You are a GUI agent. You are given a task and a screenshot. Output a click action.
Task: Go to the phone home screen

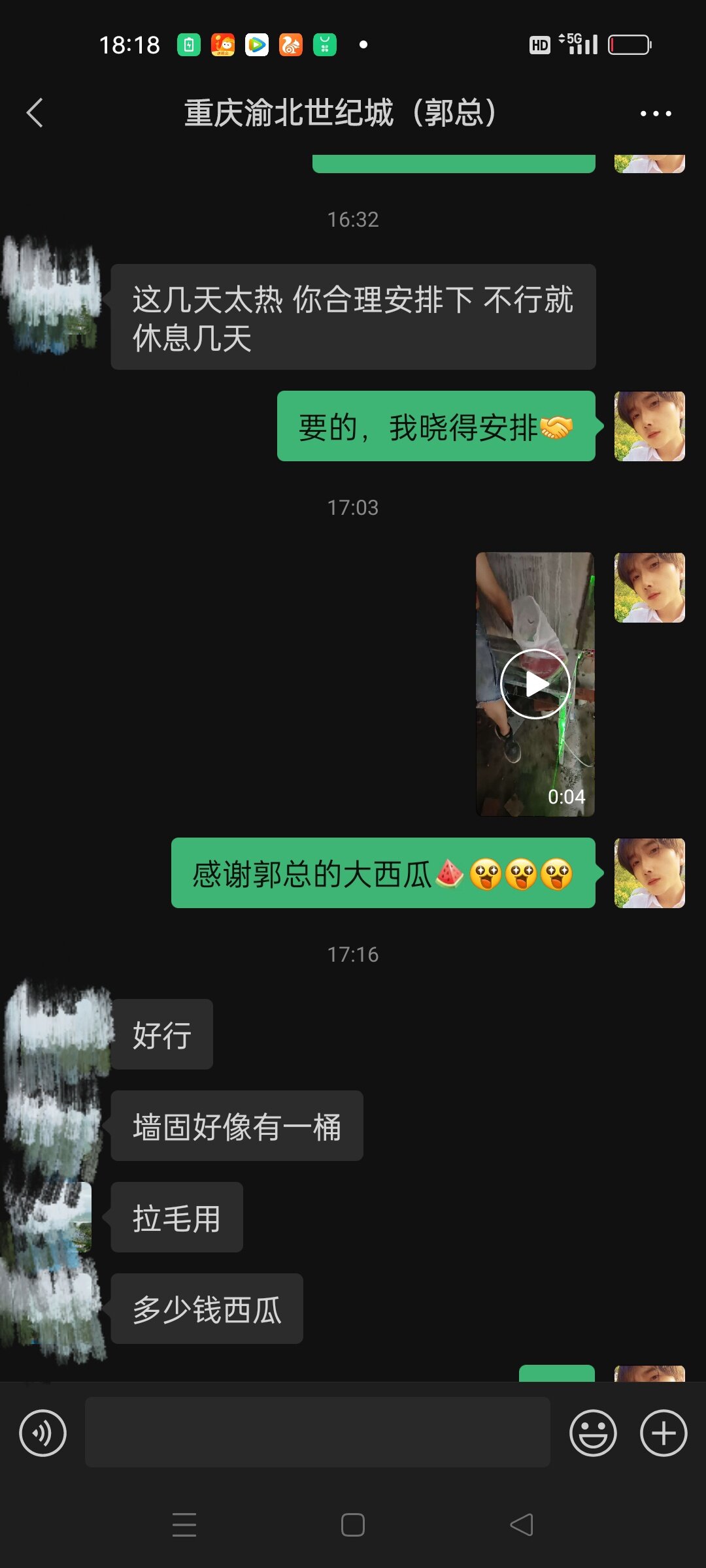click(353, 1525)
